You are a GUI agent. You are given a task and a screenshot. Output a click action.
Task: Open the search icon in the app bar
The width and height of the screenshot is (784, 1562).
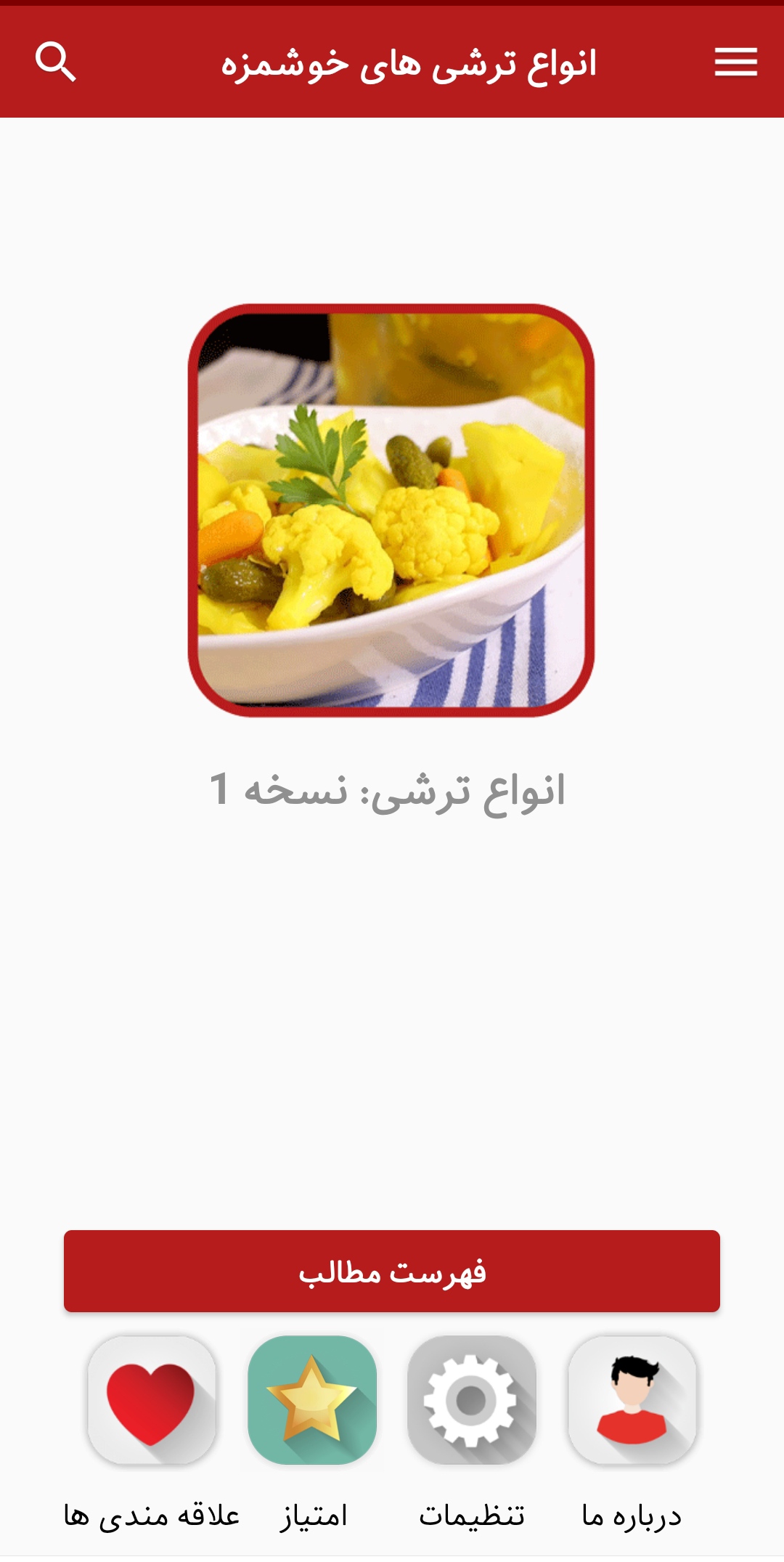click(56, 62)
